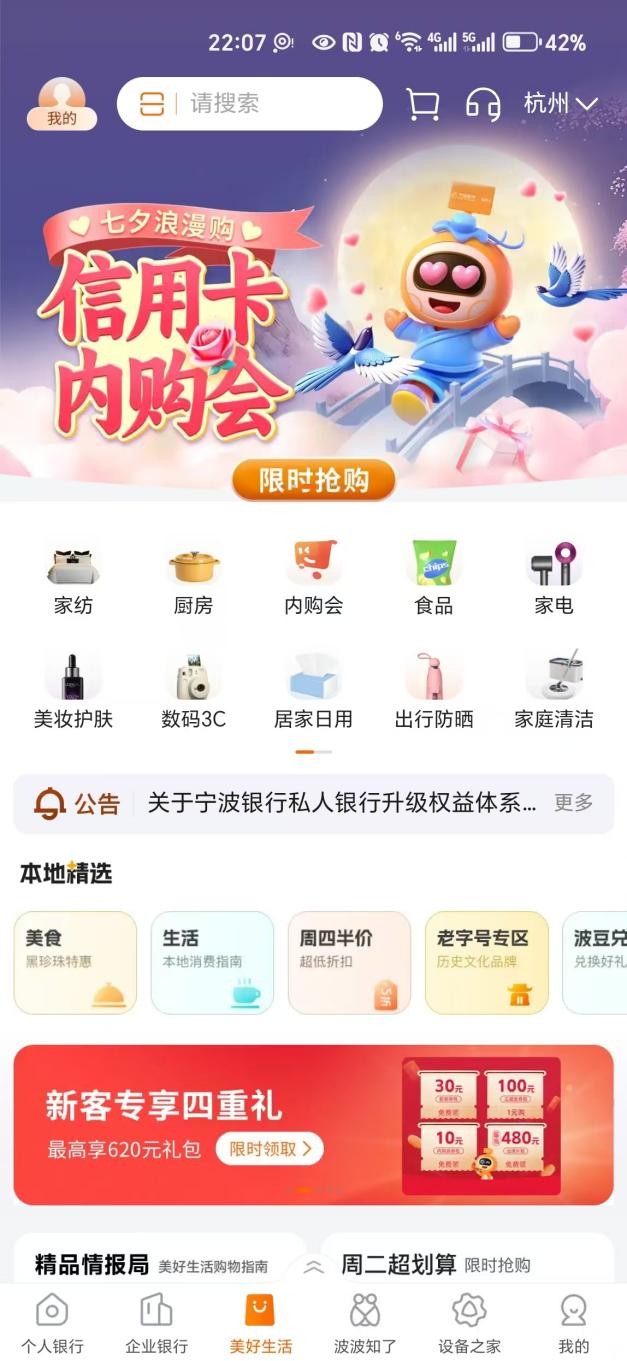Open the 食品 category

pyautogui.click(x=434, y=579)
